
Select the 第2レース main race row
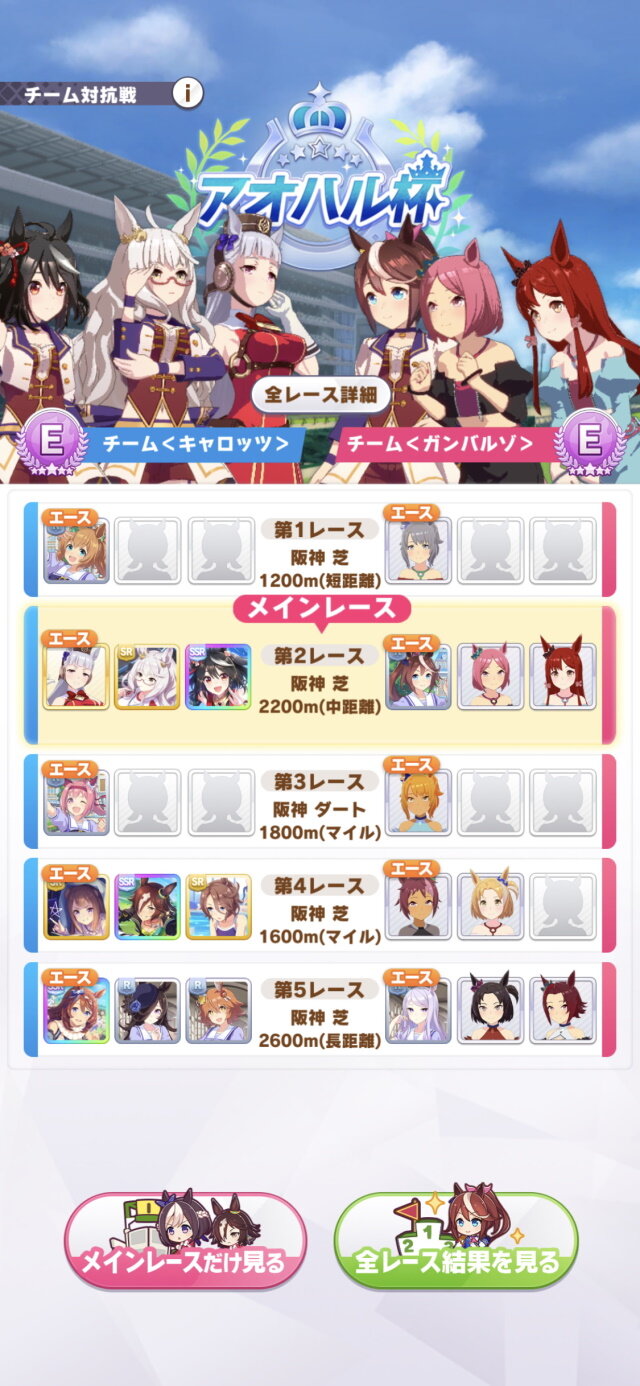[x=319, y=678]
